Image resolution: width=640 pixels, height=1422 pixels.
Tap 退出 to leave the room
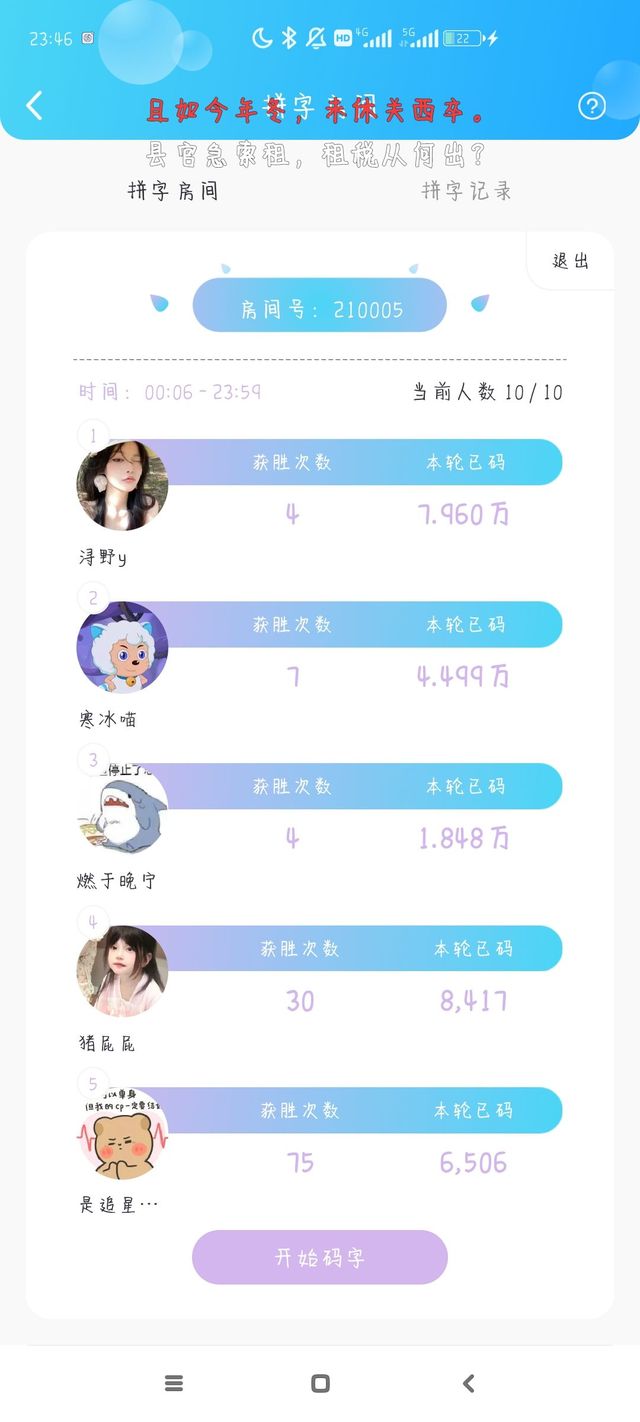pos(570,261)
